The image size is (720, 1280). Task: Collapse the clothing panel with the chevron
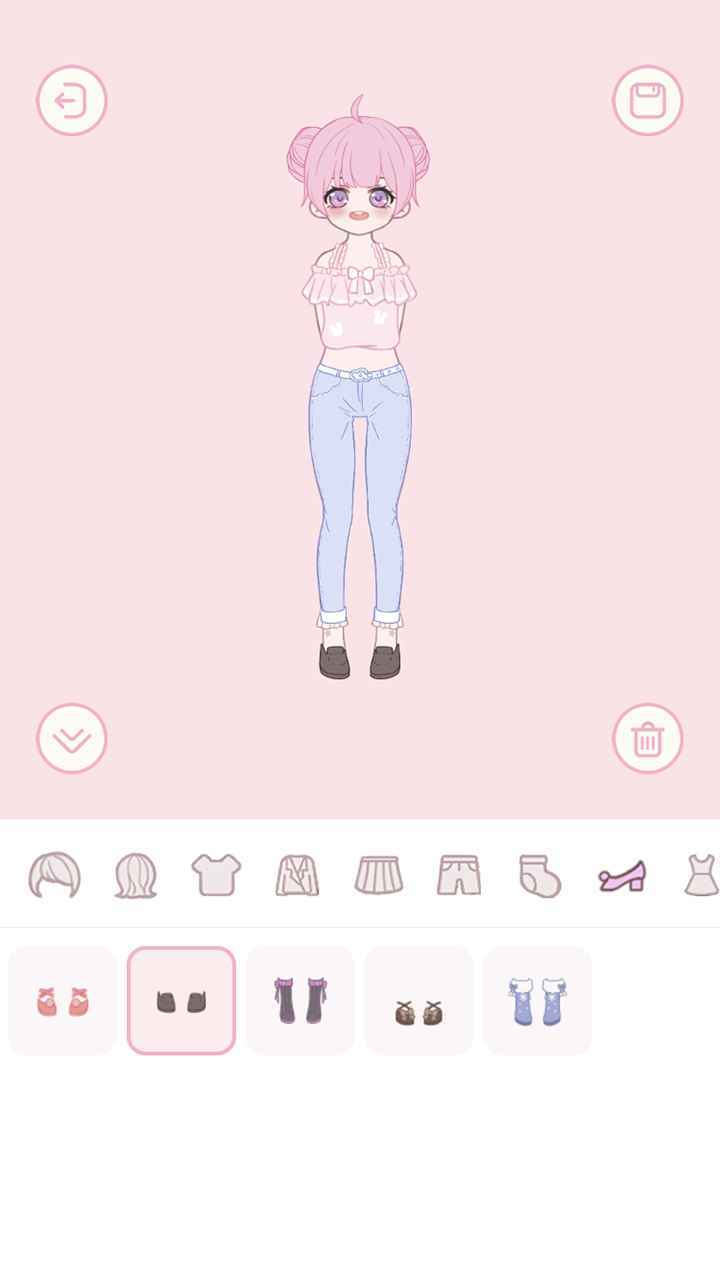point(71,739)
